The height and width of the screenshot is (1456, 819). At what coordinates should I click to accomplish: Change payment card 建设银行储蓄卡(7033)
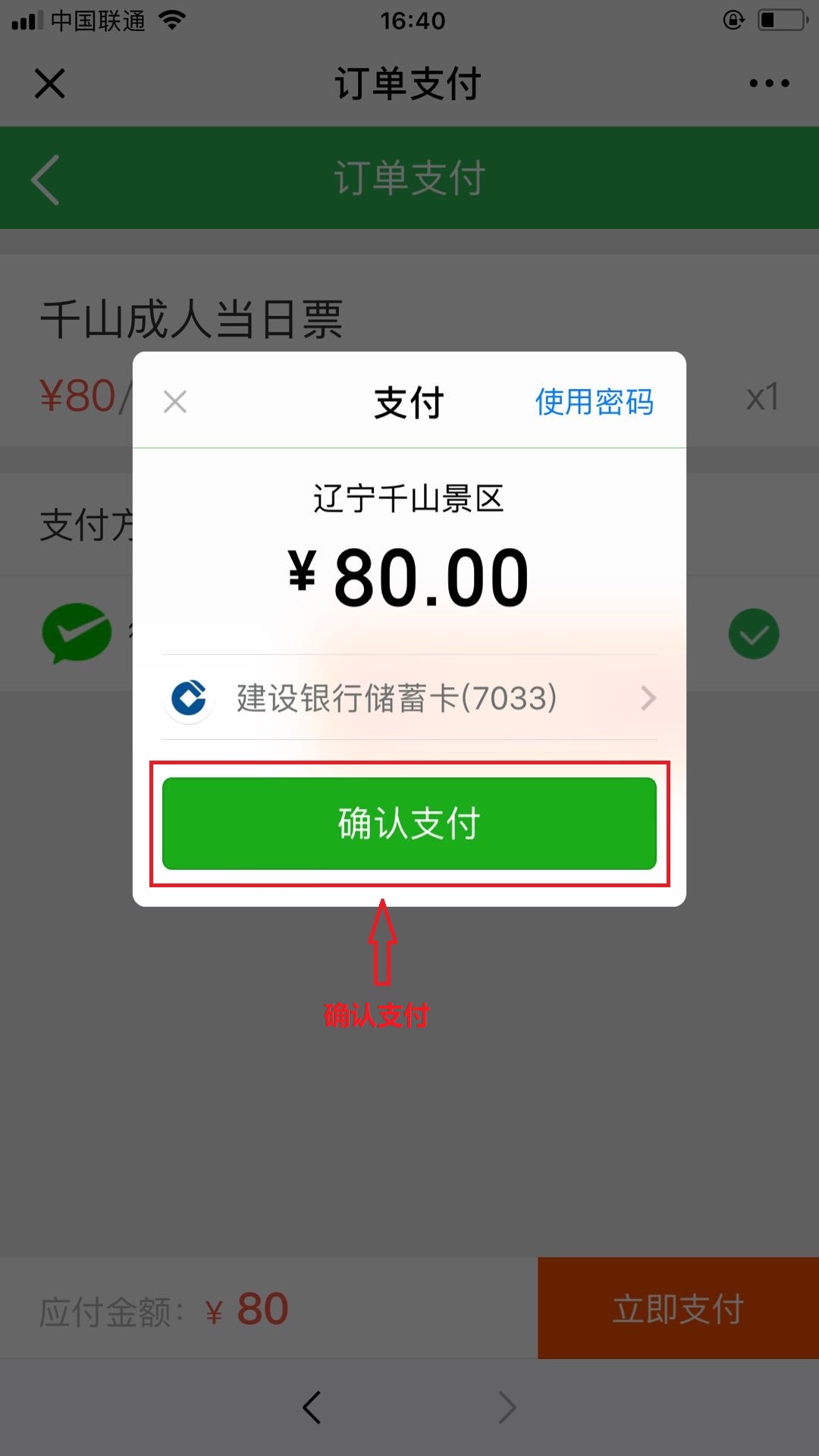tap(409, 698)
